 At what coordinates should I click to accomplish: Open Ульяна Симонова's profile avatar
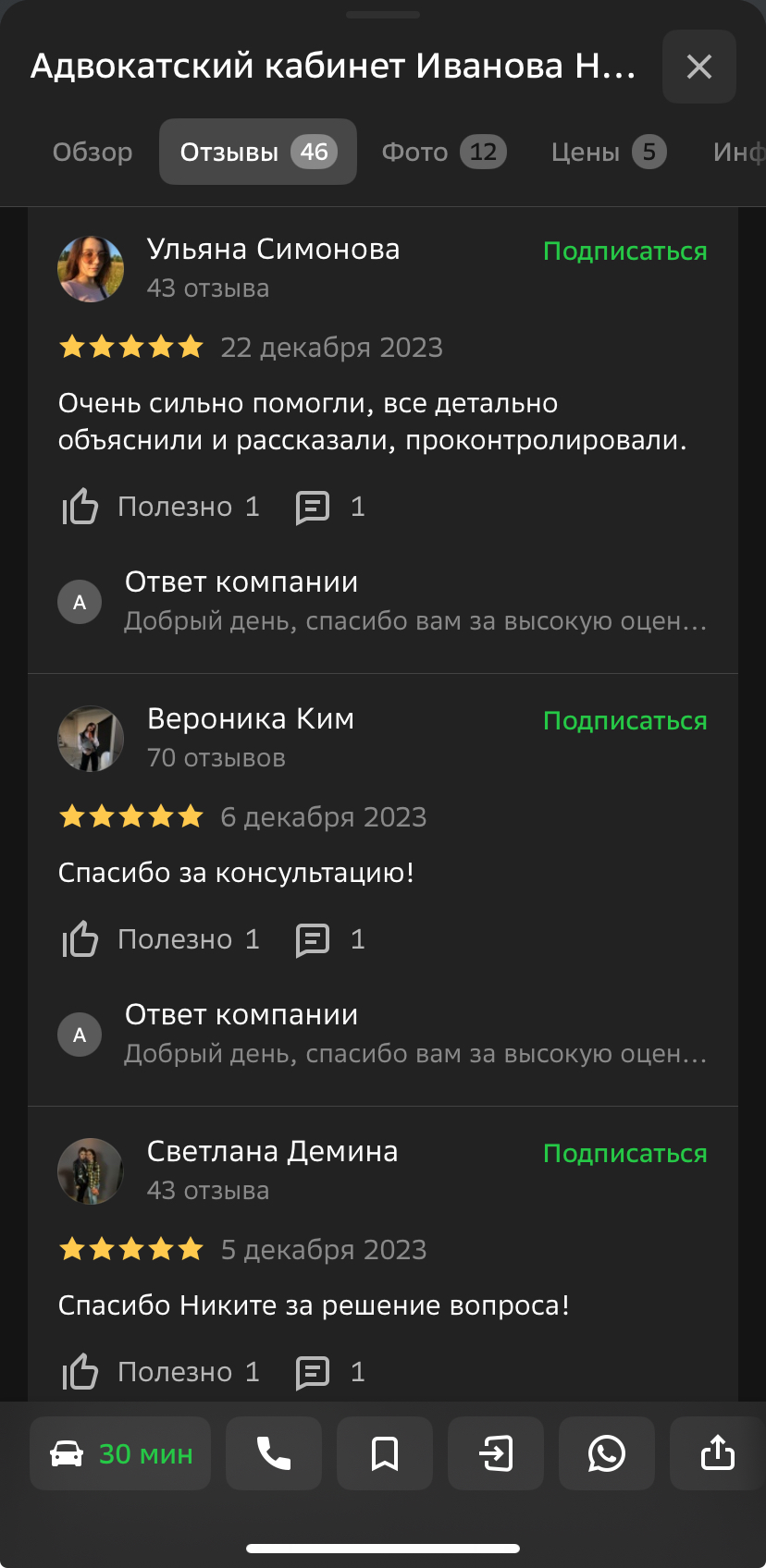point(91,269)
